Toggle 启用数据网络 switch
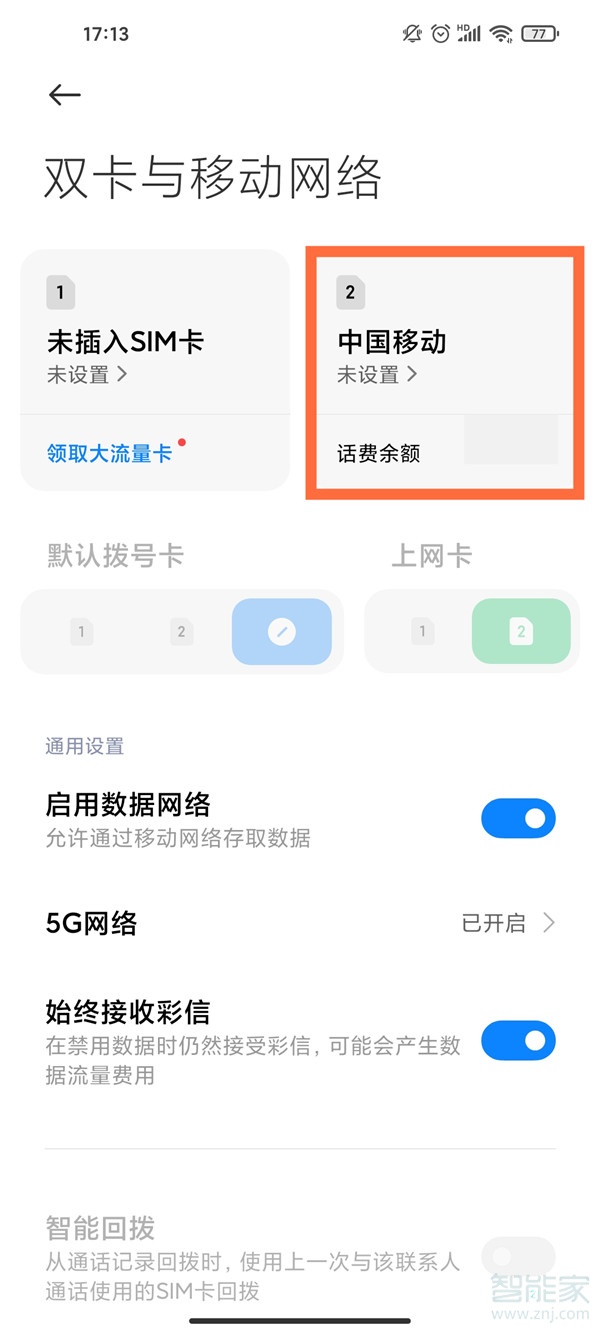 [x=518, y=819]
